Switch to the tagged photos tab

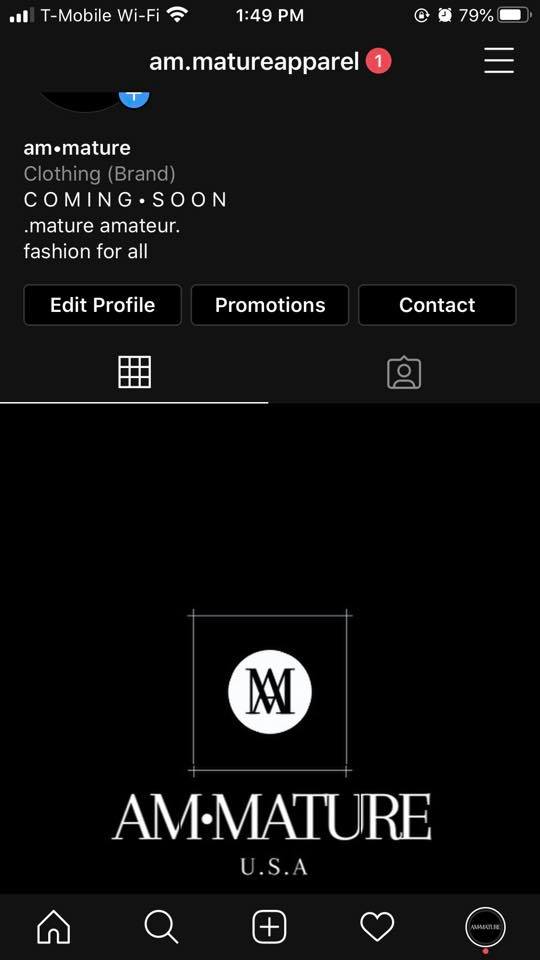click(404, 373)
